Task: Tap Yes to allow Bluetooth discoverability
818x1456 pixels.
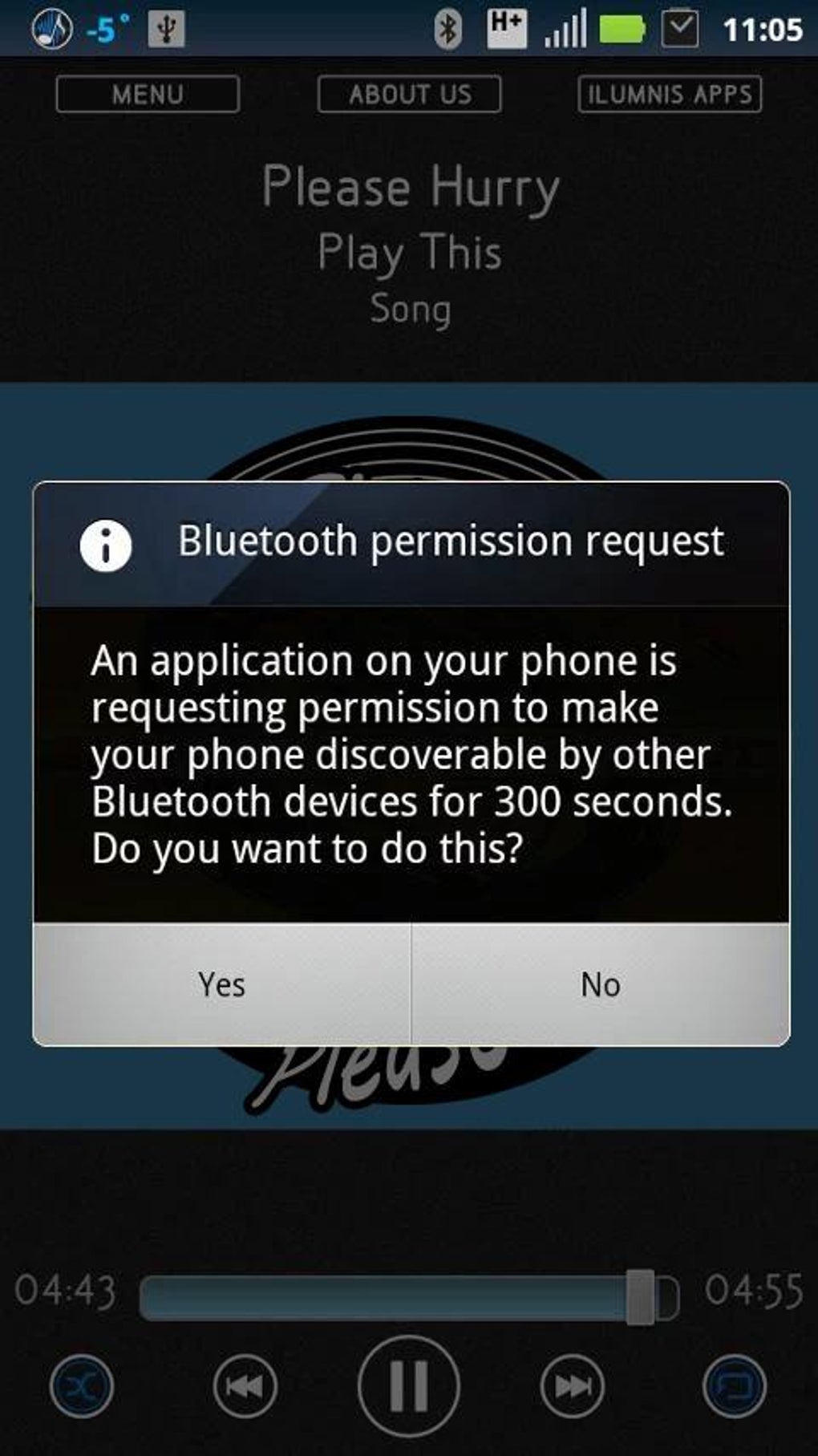Action: tap(221, 984)
